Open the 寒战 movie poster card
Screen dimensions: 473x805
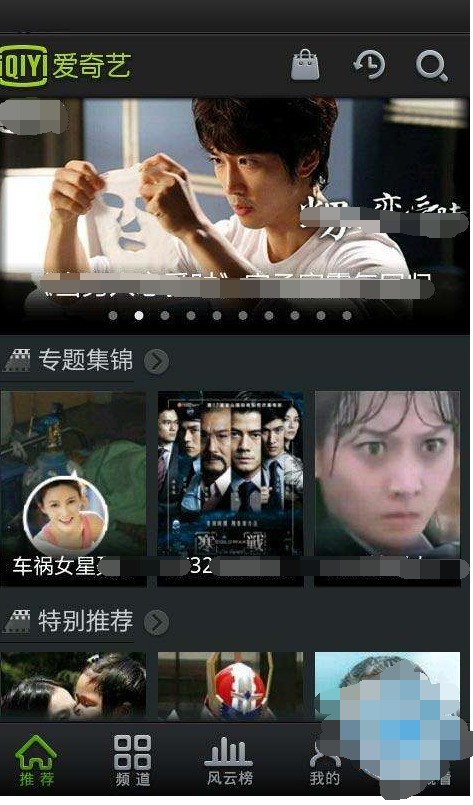pyautogui.click(x=230, y=489)
